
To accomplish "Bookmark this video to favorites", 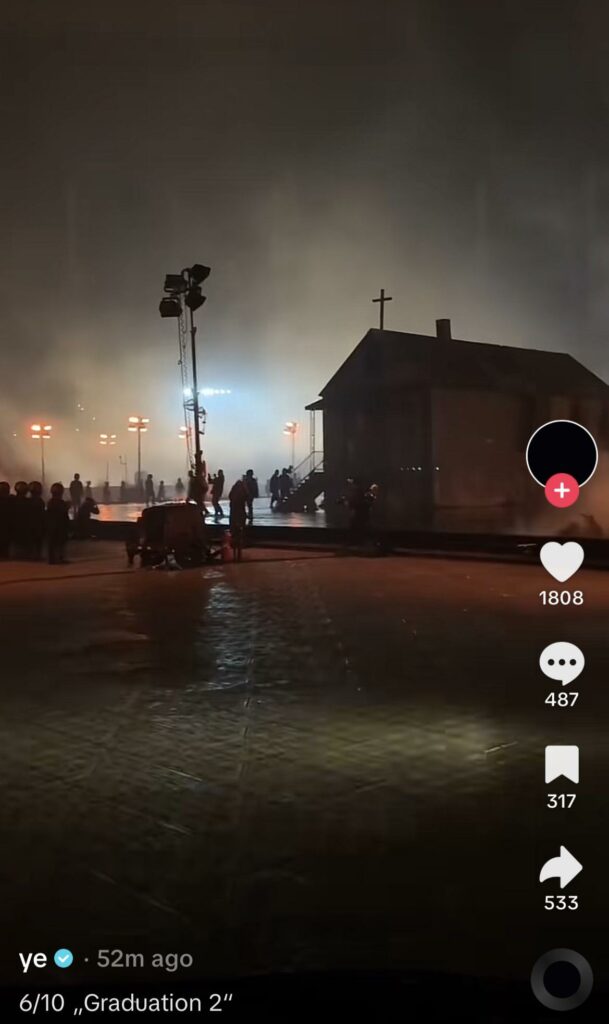I will (561, 765).
